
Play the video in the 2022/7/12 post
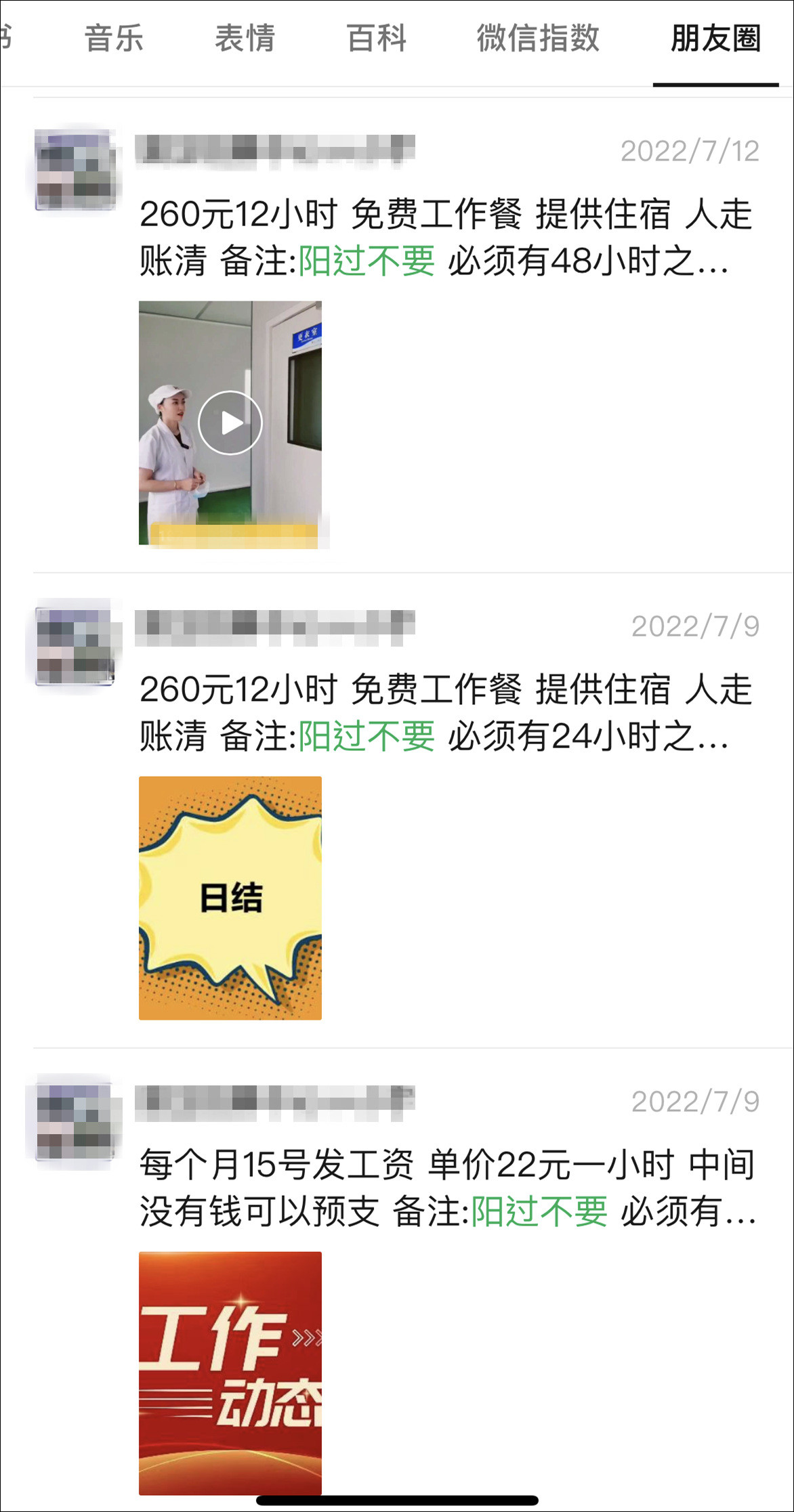point(230,423)
